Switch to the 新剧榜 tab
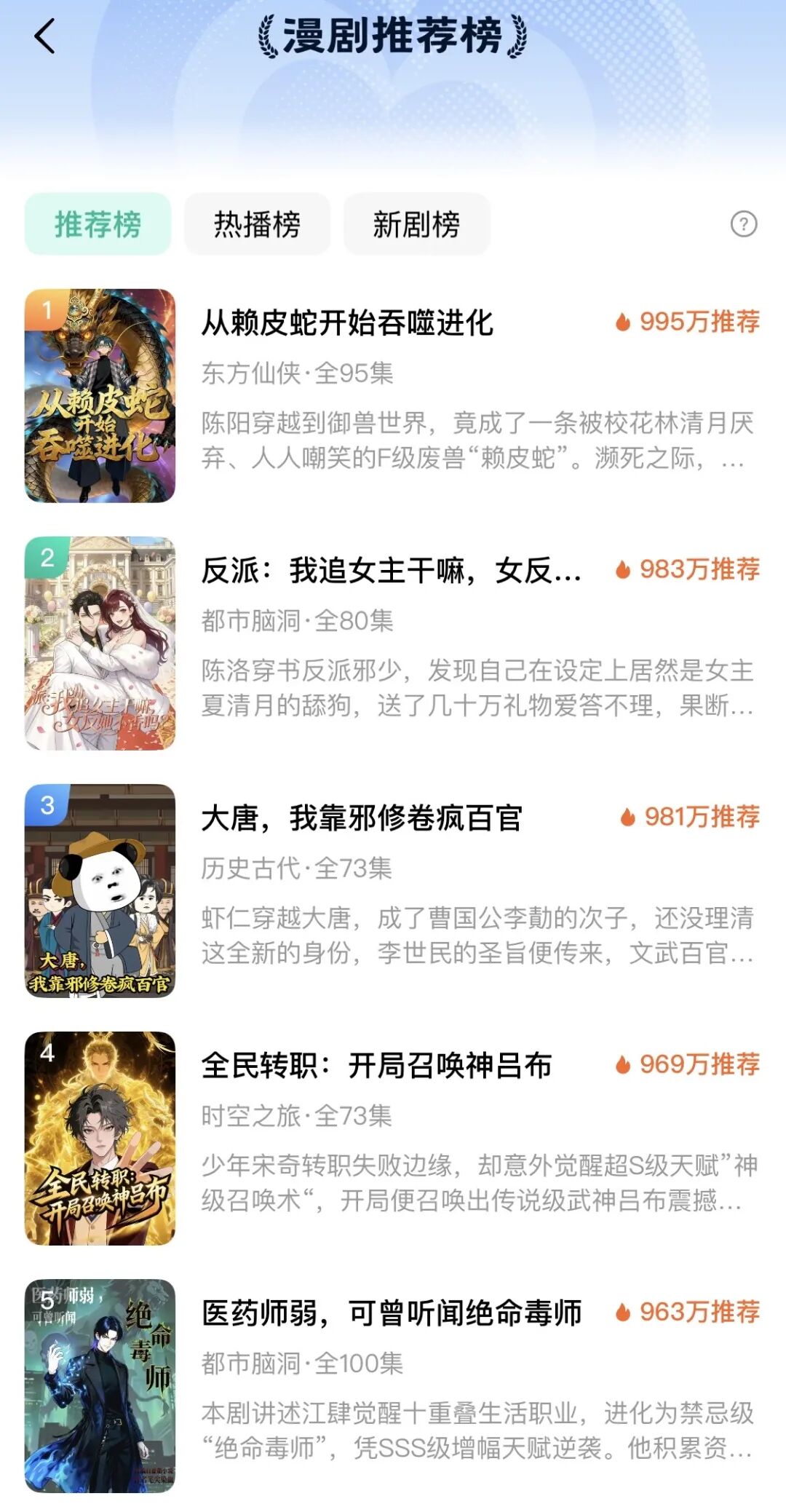Screen dimensions: 786x1512 click(416, 224)
